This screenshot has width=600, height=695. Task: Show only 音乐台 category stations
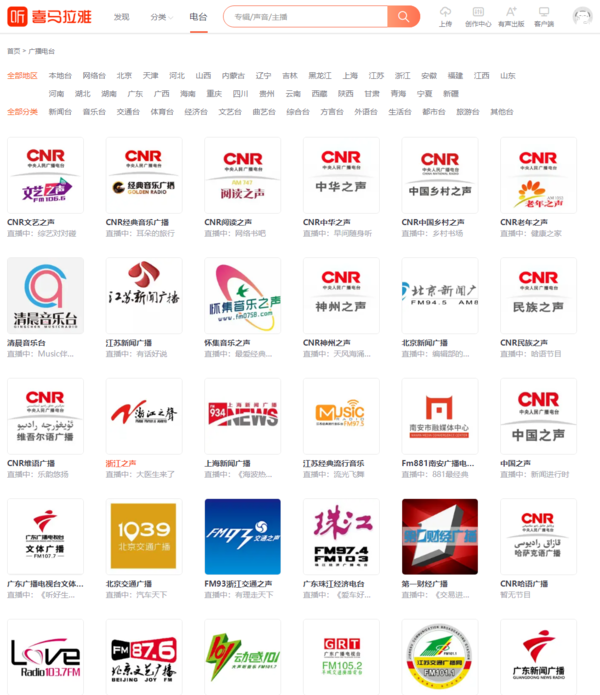click(x=94, y=112)
